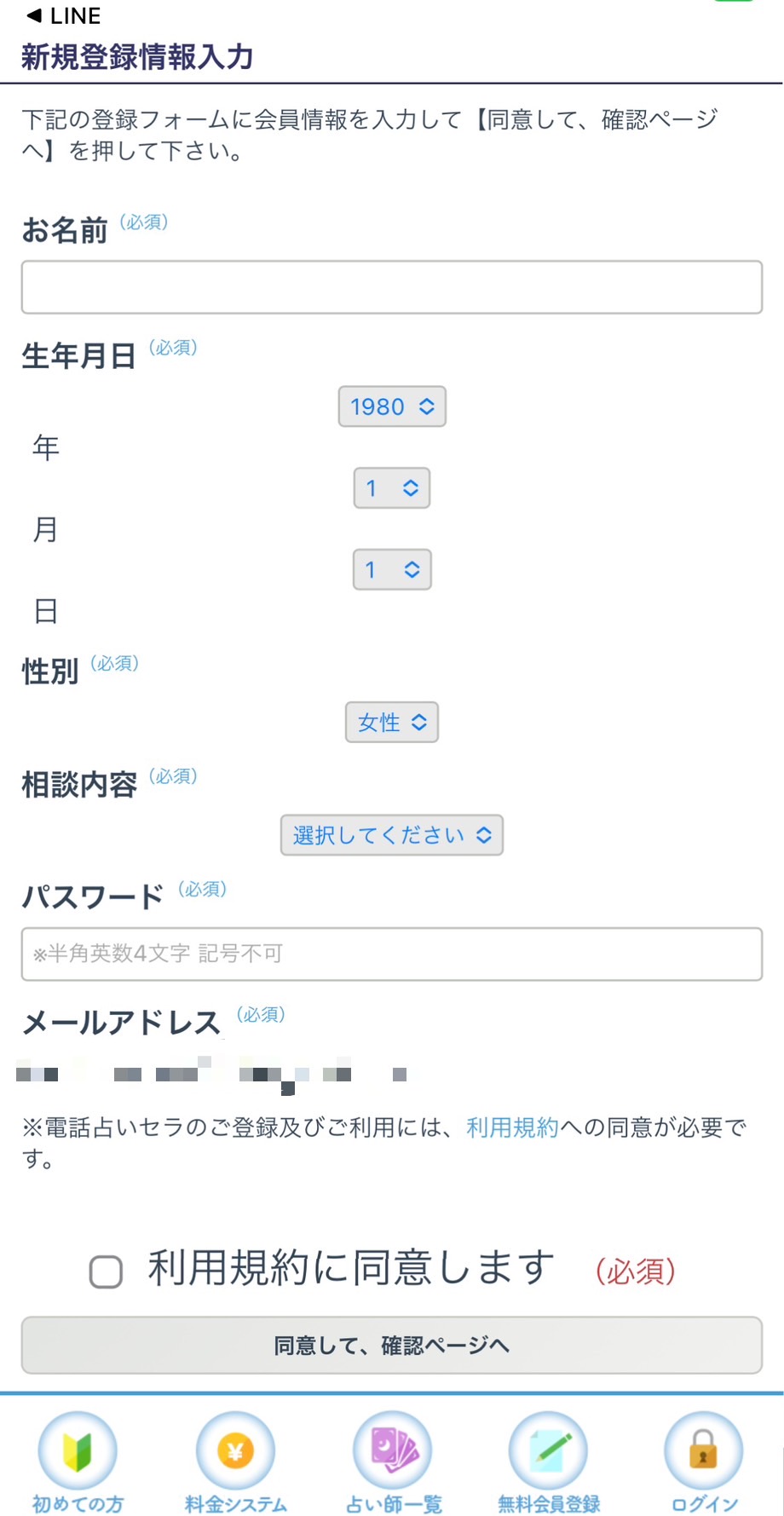This screenshot has height=1516, width=784.
Task: Change the 性別 gender dropdown from 女性
Action: [x=392, y=723]
